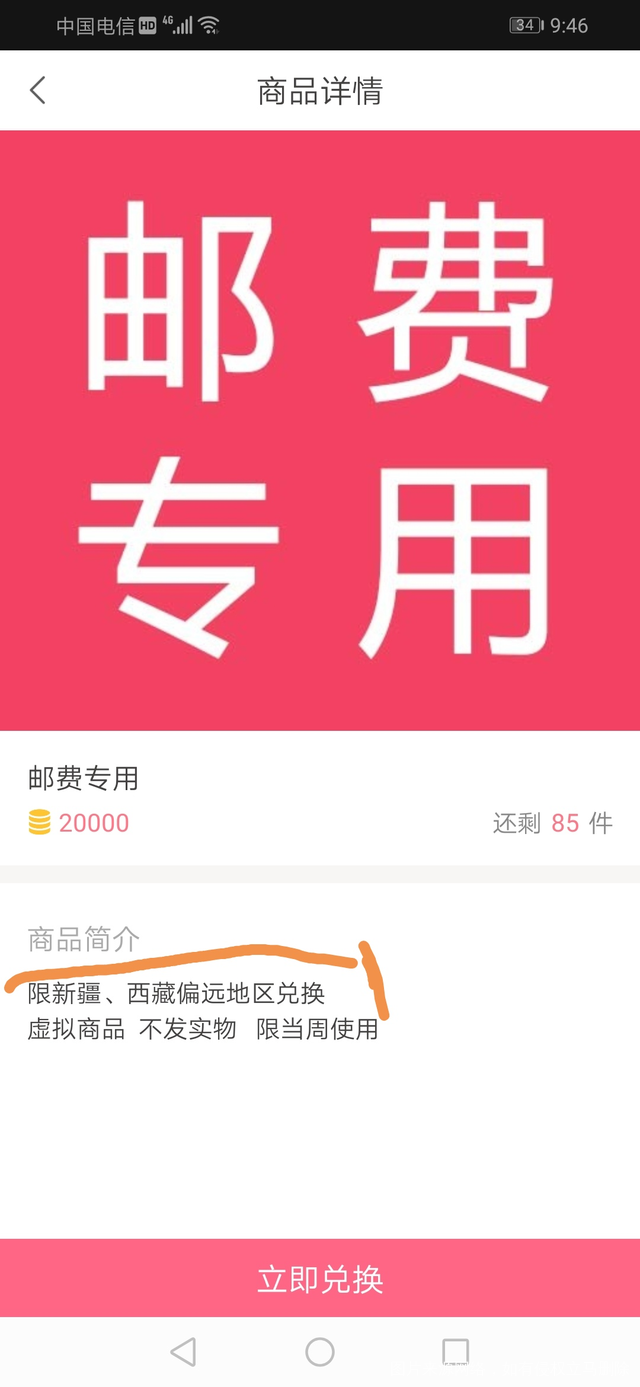Go to the system home screen

[x=320, y=1352]
